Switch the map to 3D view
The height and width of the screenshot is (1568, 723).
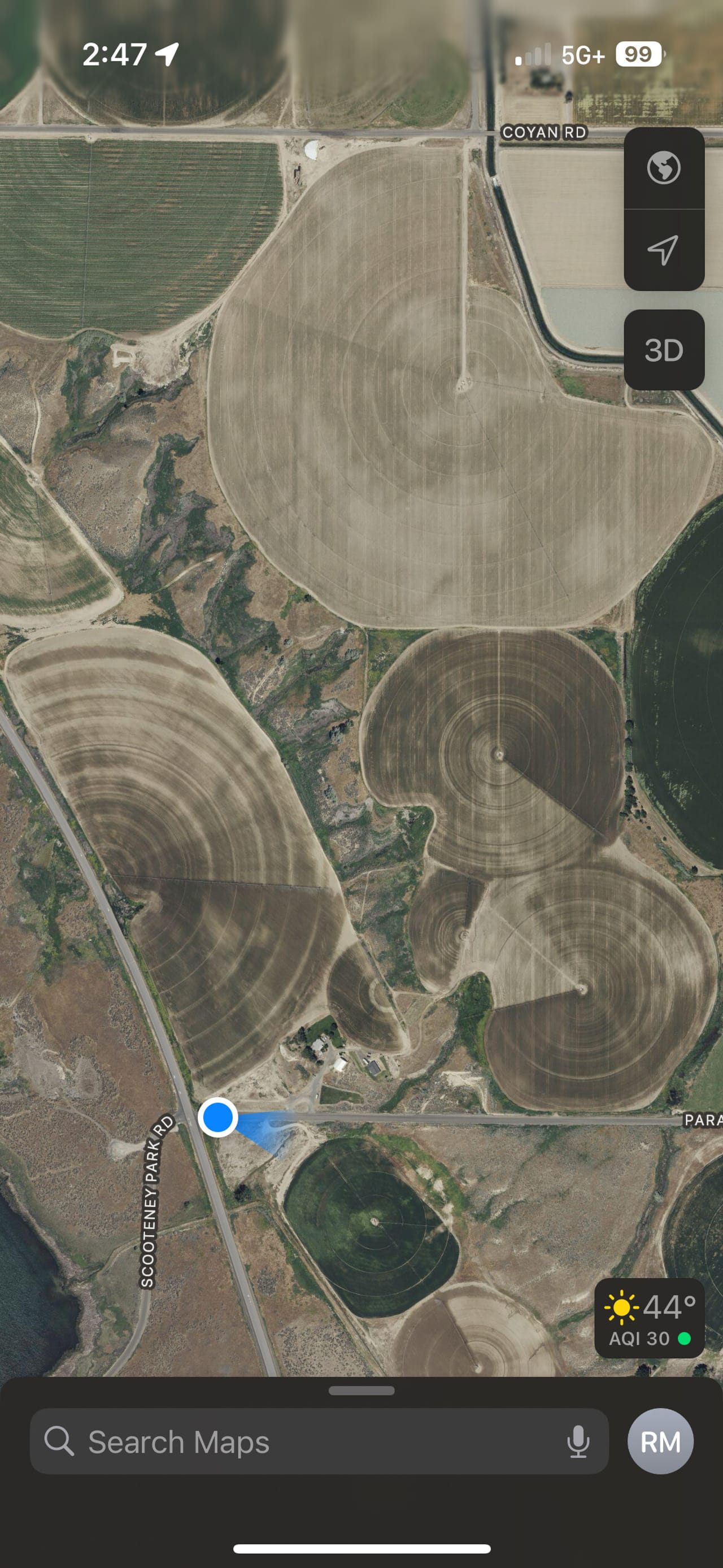point(663,350)
